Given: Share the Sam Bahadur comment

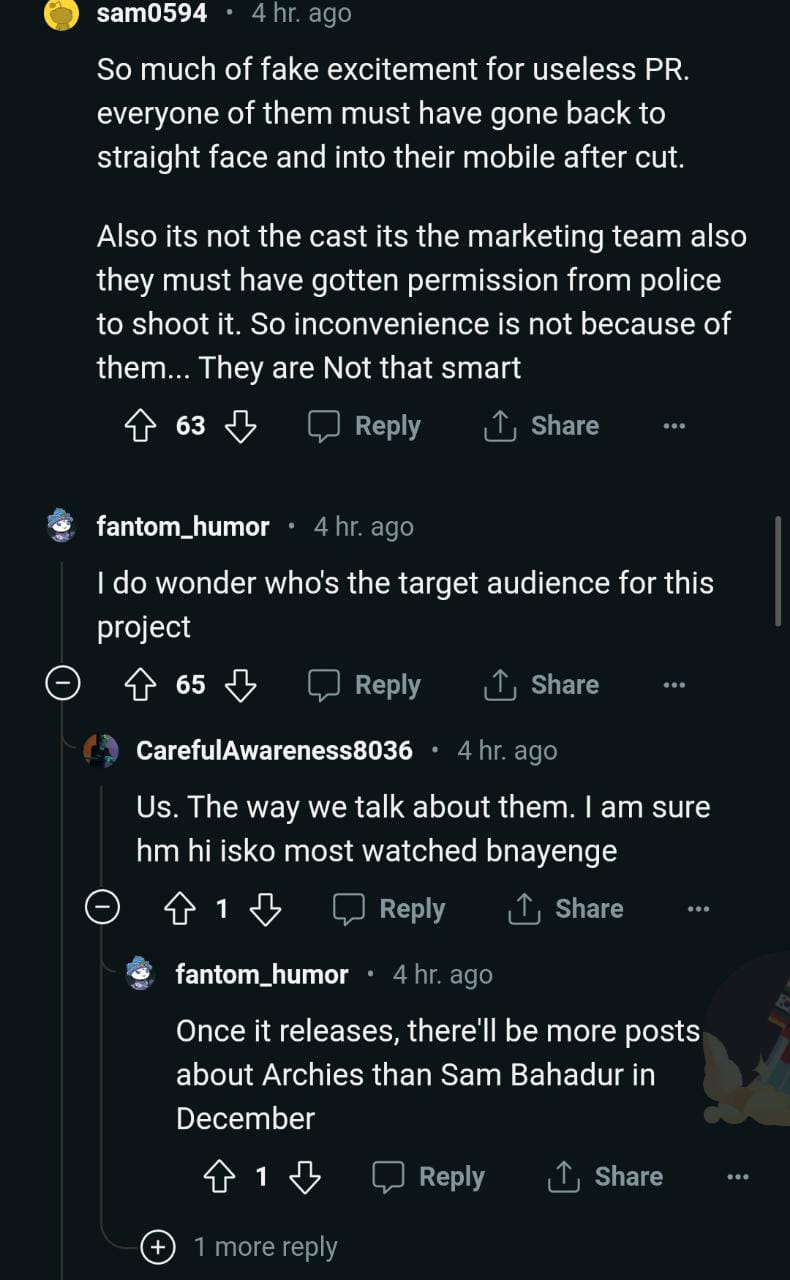Looking at the screenshot, I should (x=605, y=1177).
